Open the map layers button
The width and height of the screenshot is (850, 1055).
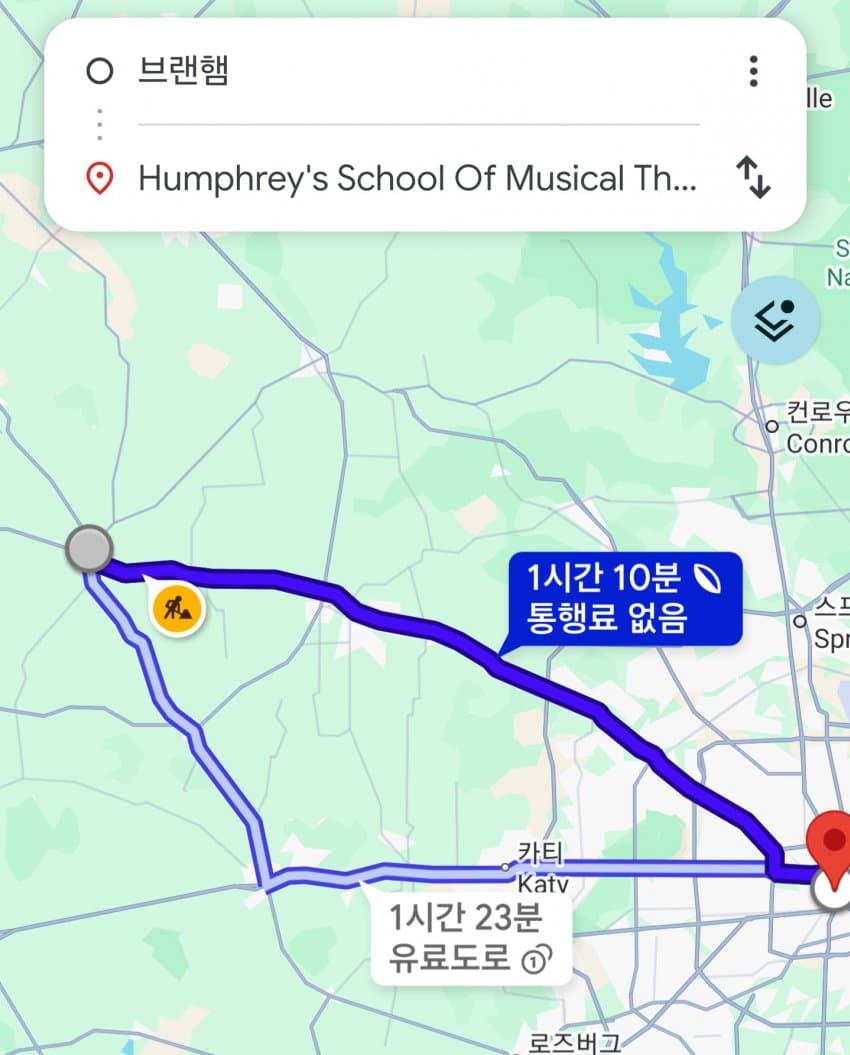pos(775,320)
